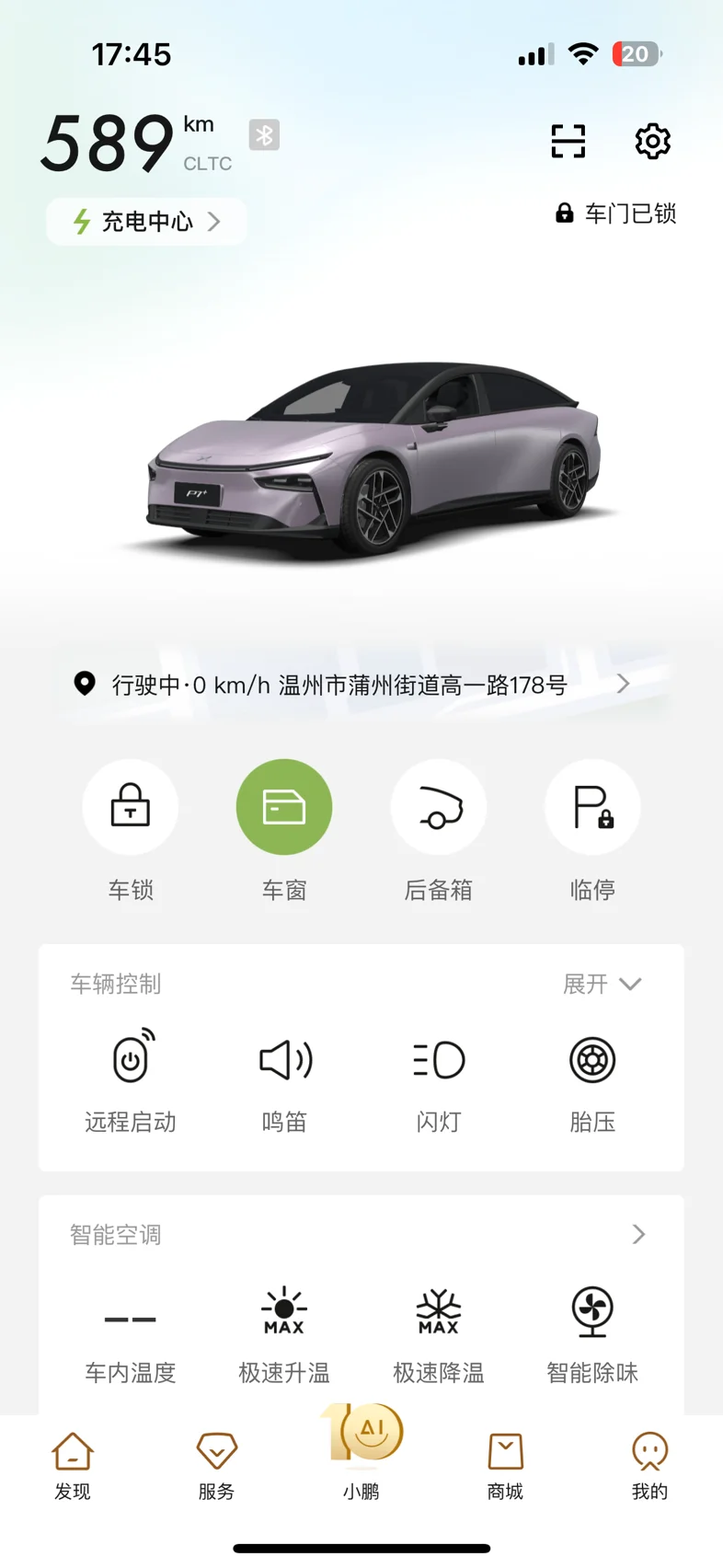This screenshot has height=1568, width=723.
Task: Switch to the 服务 tab
Action: 217,1466
